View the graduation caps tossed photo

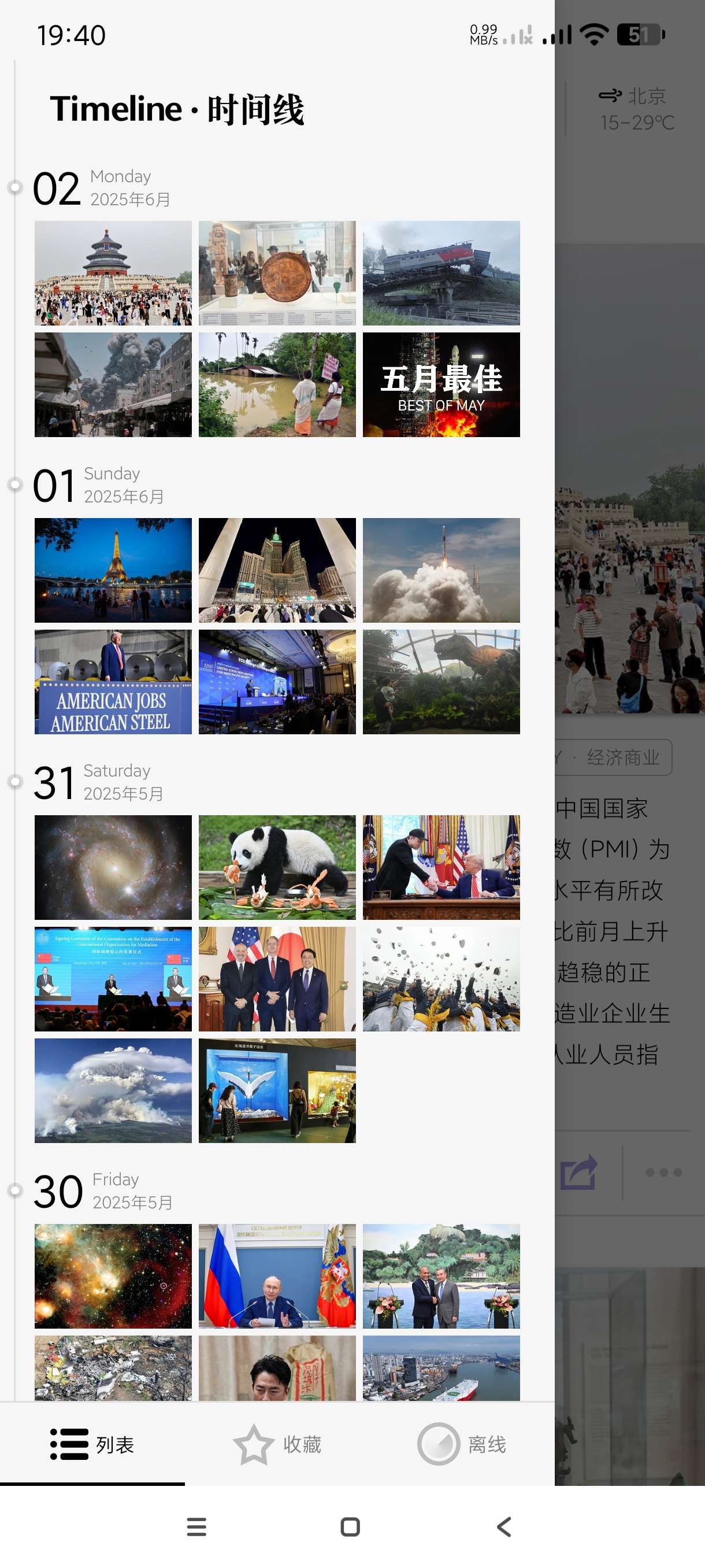pyautogui.click(x=441, y=979)
